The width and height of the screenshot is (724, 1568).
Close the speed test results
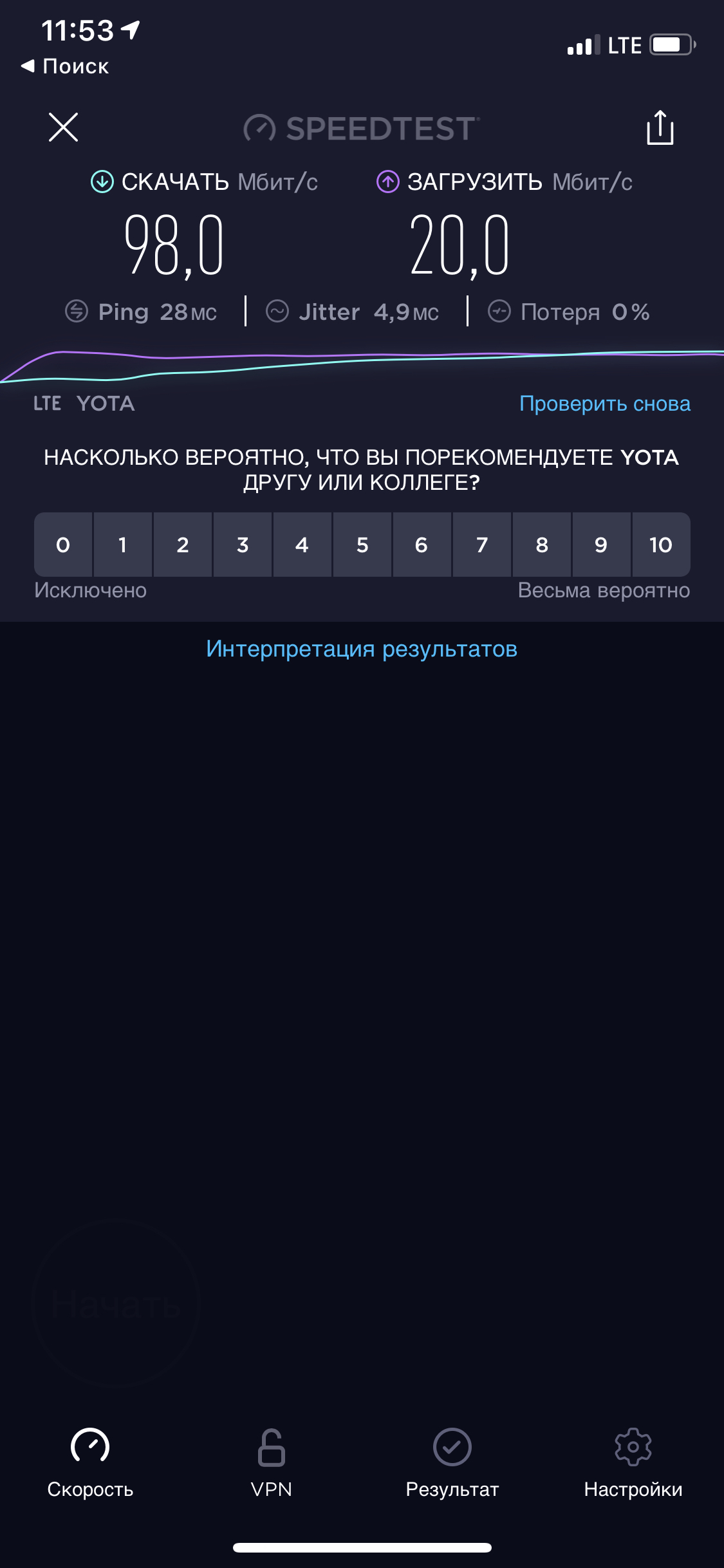click(63, 127)
